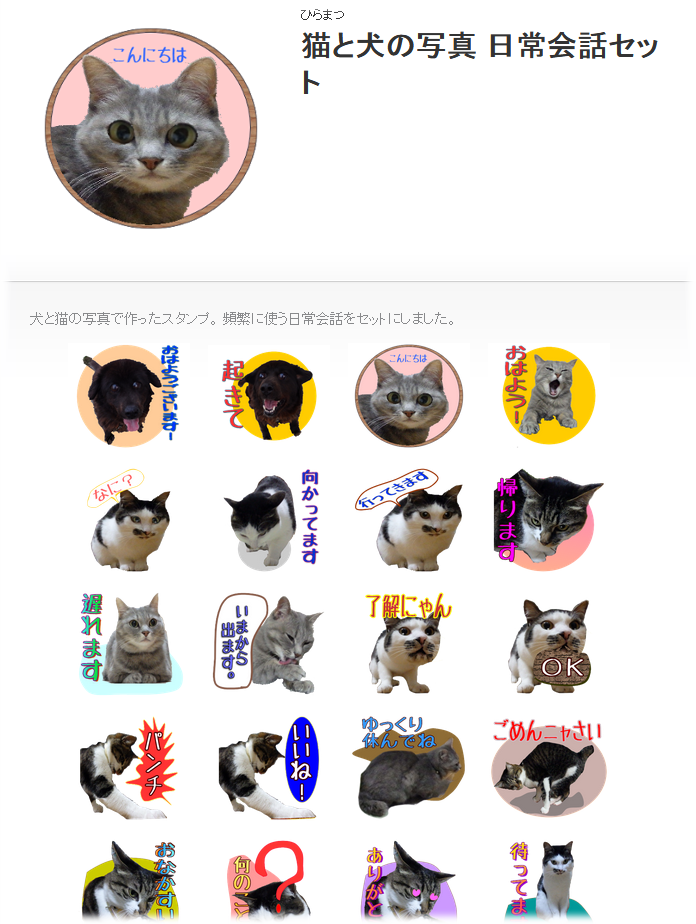Open the 起きて dog sticker
Viewport: 696px width, 924px height.
(269, 395)
